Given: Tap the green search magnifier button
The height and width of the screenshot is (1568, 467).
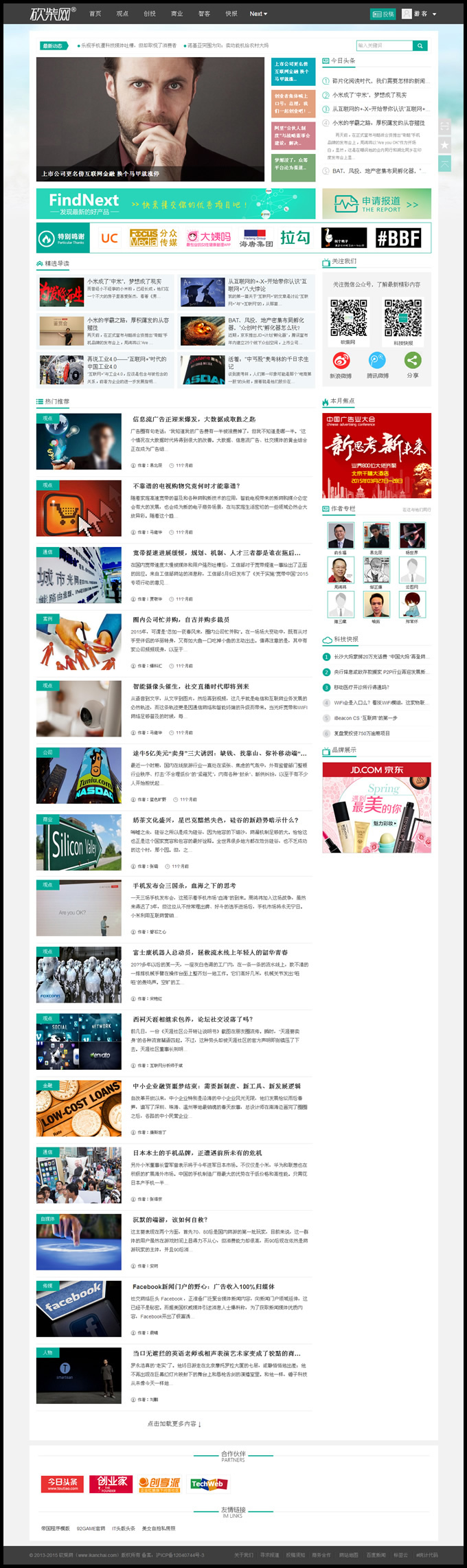Looking at the screenshot, I should point(420,45).
